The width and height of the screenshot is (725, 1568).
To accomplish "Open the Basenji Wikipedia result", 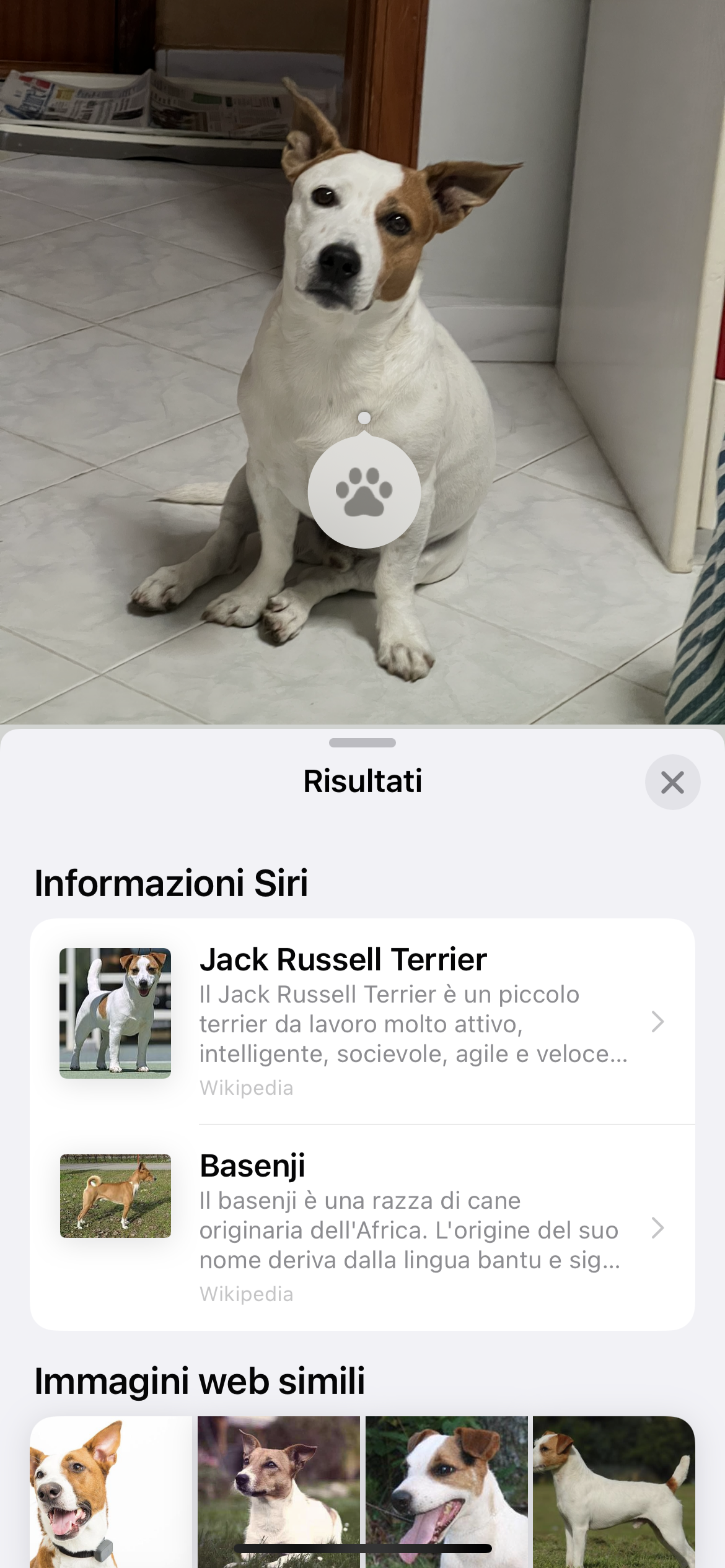I will [362, 1227].
